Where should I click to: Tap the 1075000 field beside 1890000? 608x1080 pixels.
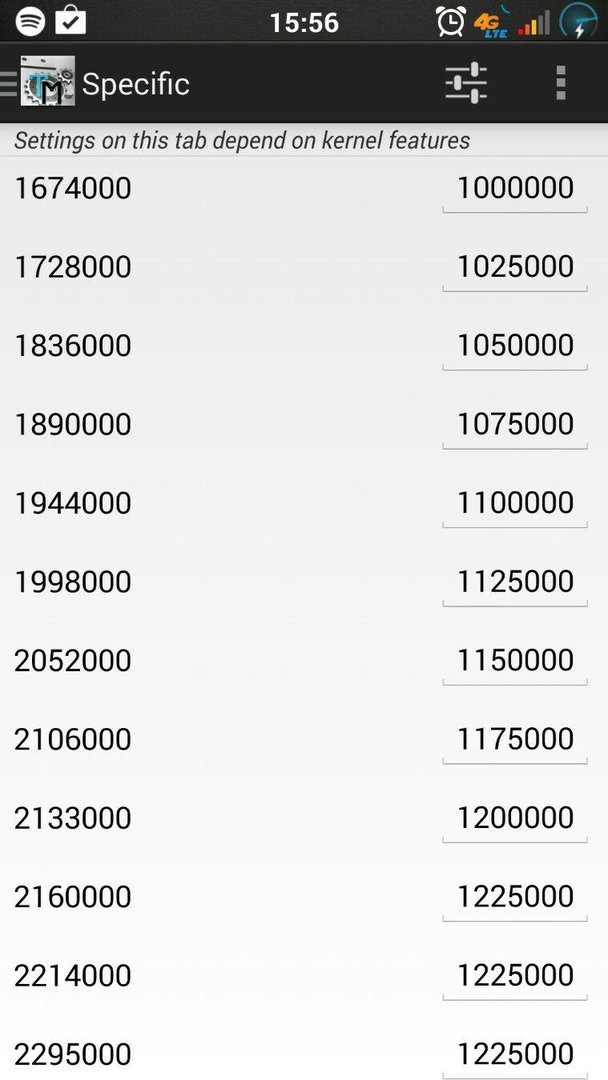click(515, 426)
